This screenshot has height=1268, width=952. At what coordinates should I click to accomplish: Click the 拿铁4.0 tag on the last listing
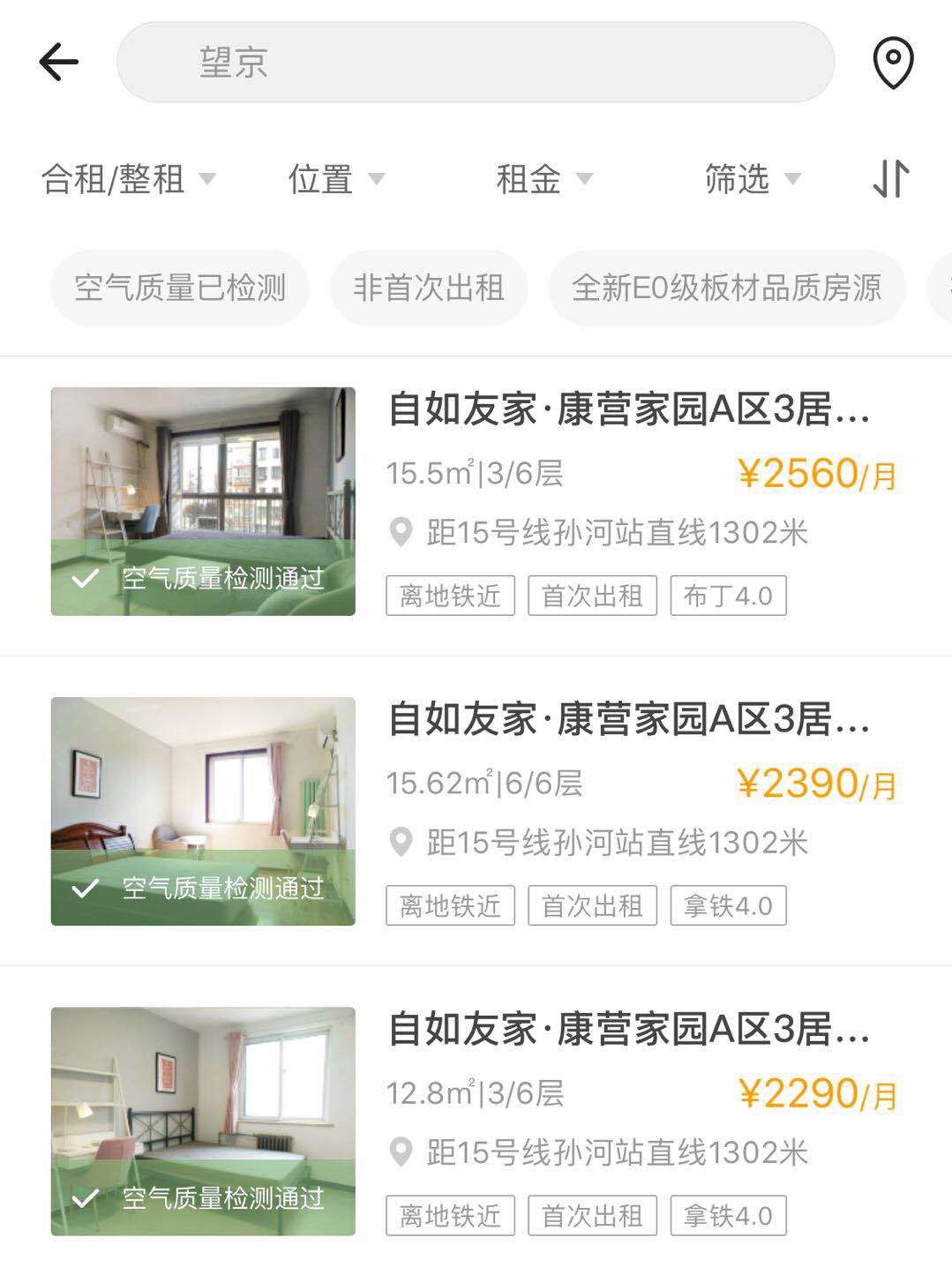pos(728,1215)
